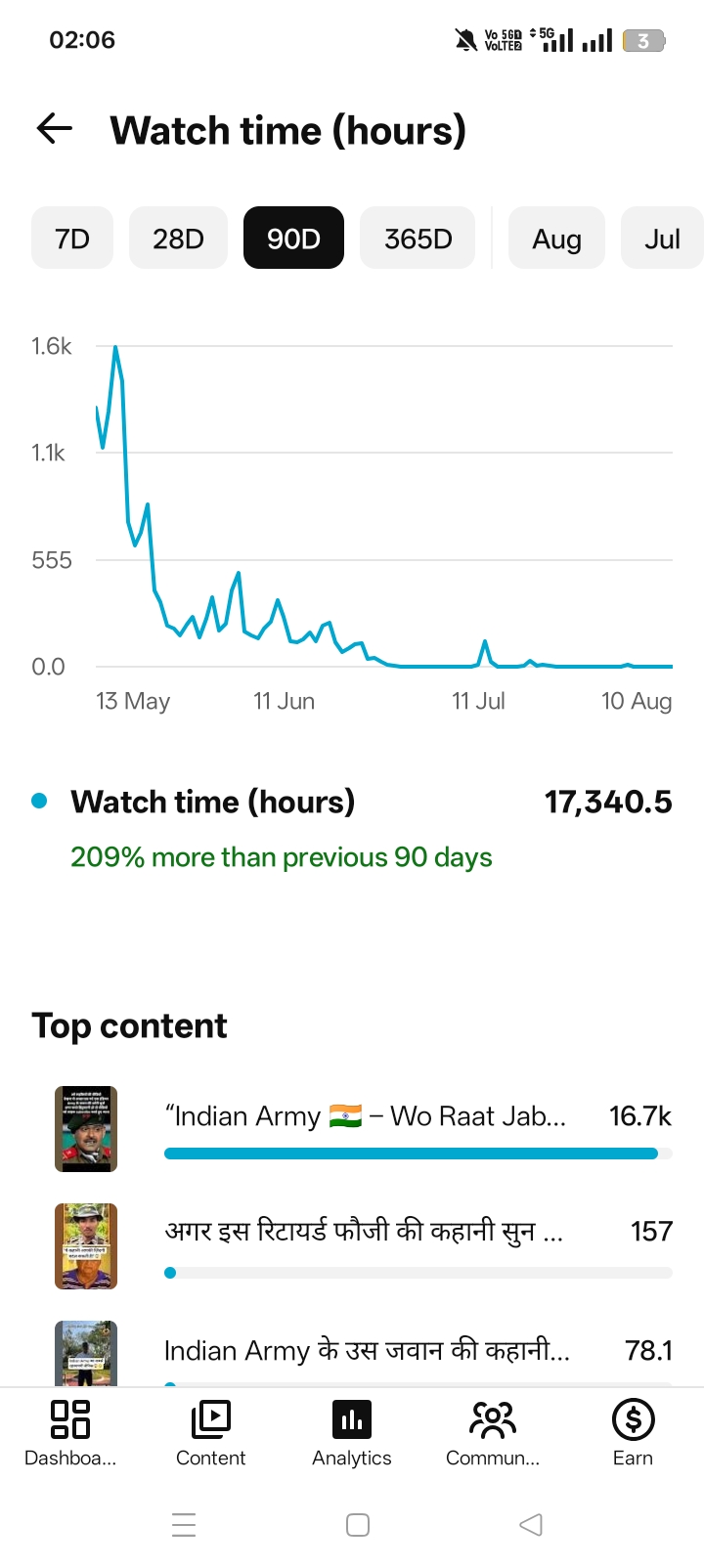The width and height of the screenshot is (704, 1568).
Task: Tap the system home button
Action: point(358,1525)
